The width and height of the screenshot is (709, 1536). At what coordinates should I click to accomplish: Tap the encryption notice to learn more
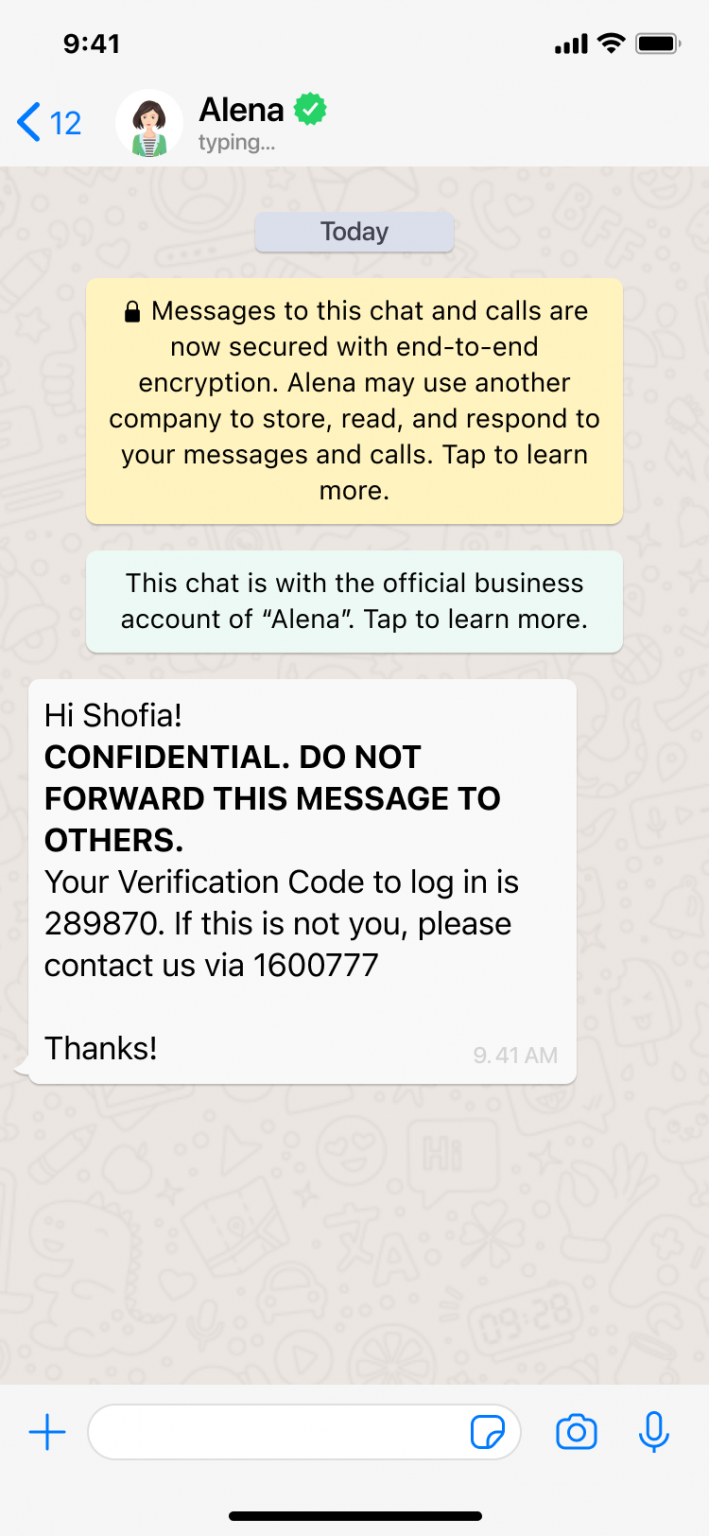pyautogui.click(x=354, y=401)
